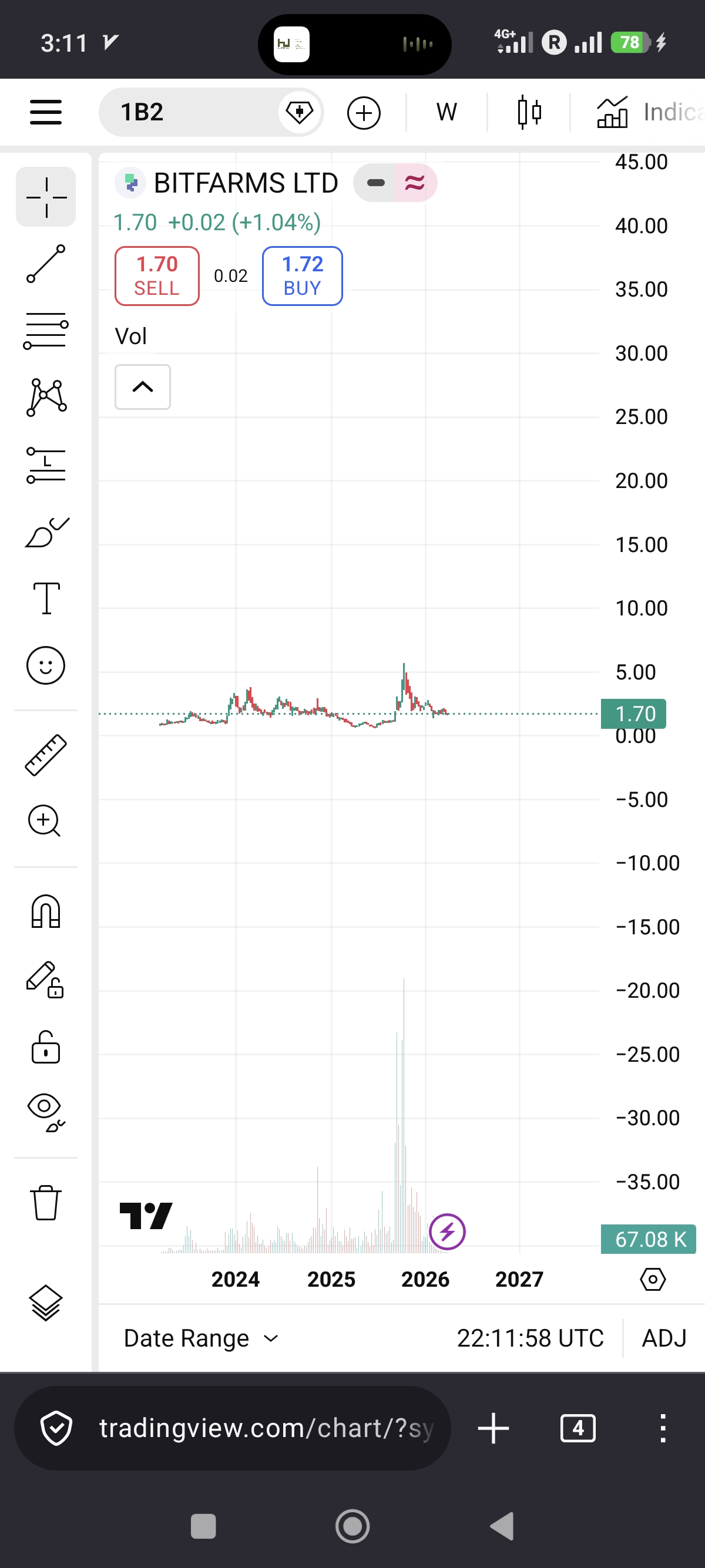Screen dimensions: 705x1568
Task: Open the Date Range dropdown
Action: 201,1338
